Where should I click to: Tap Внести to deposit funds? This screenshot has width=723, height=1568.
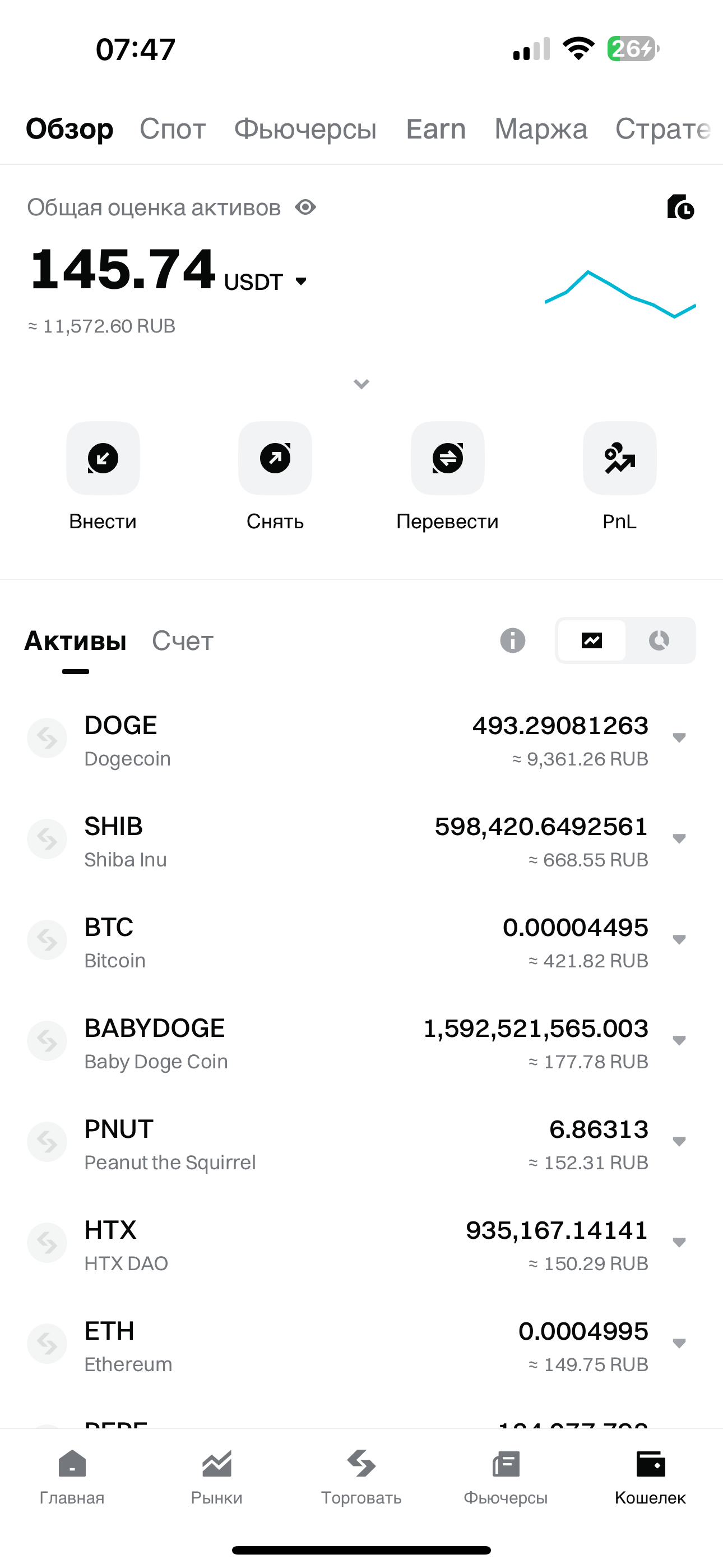point(103,477)
